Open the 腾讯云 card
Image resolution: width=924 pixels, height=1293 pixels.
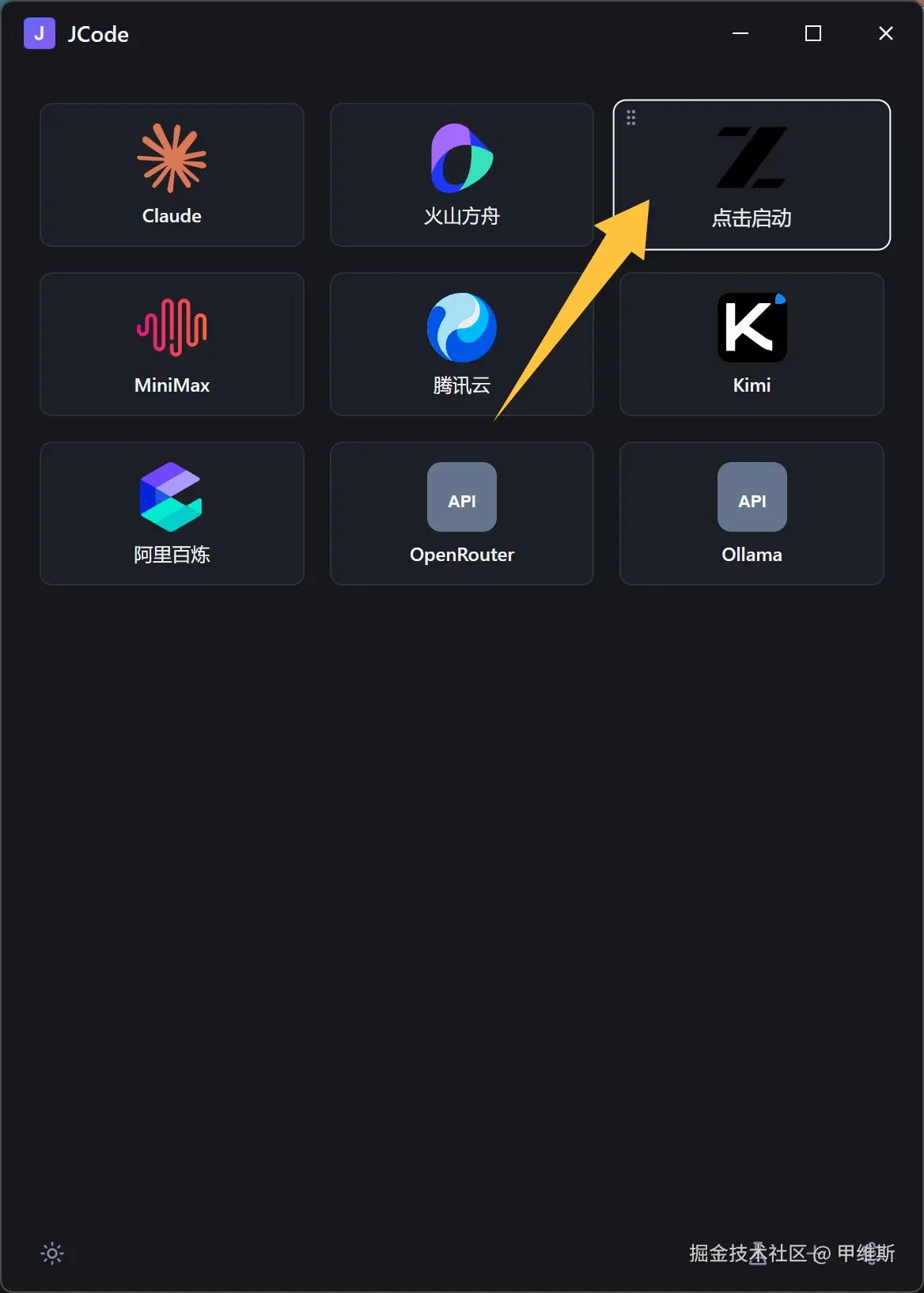461,344
